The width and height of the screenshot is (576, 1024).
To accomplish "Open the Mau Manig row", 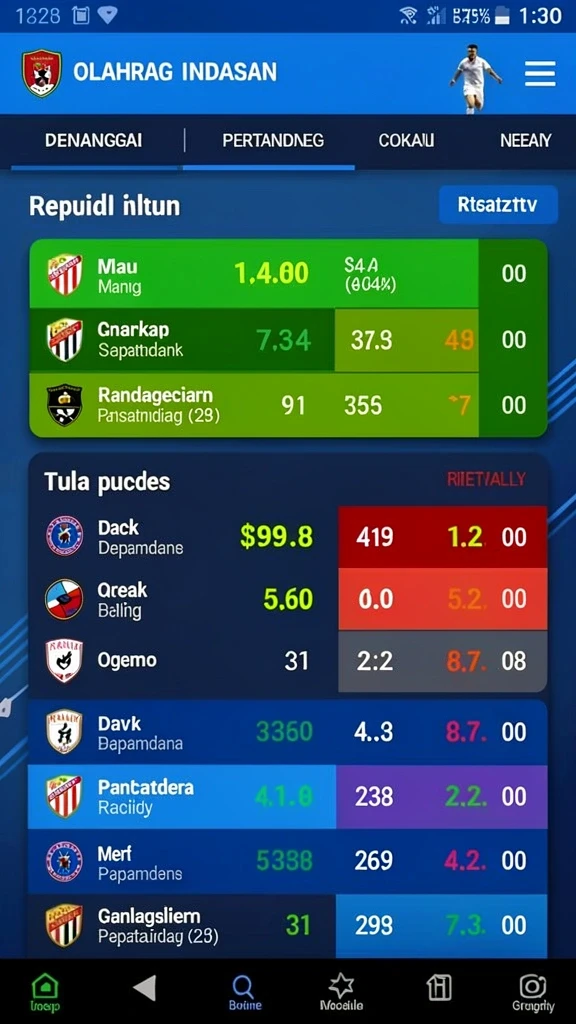I will tap(288, 274).
